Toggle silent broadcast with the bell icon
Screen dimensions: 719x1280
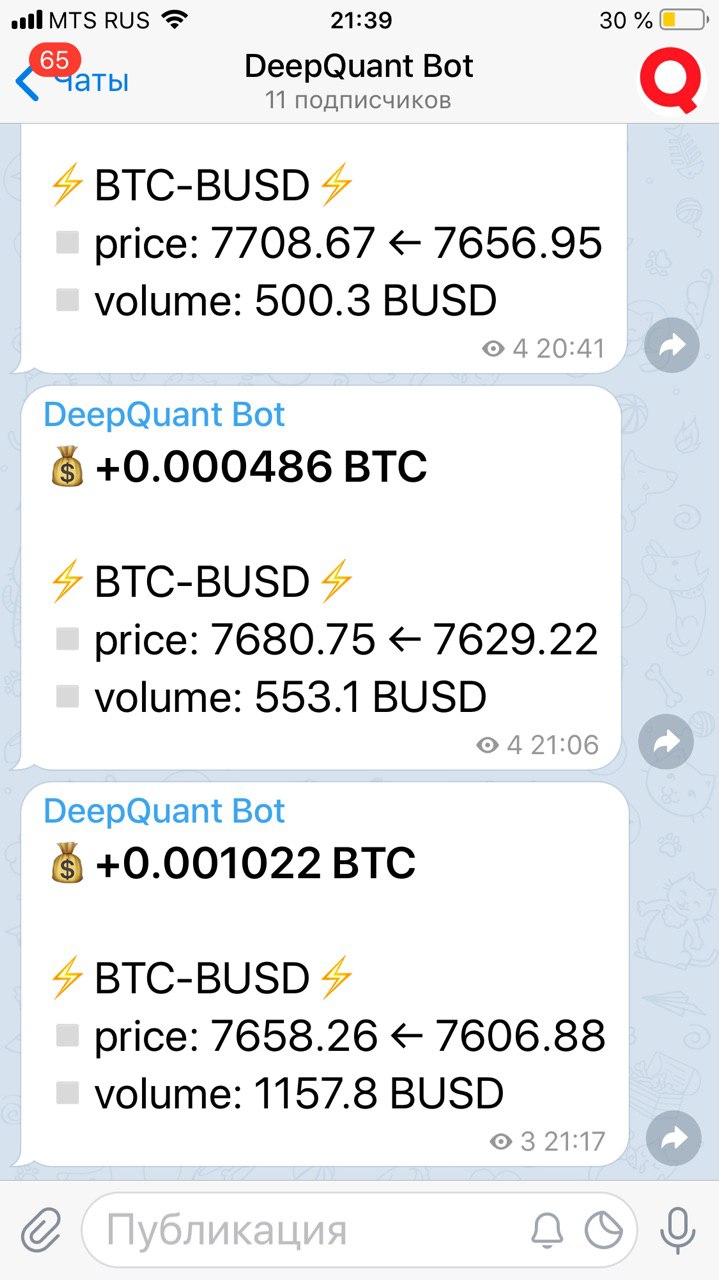546,1231
